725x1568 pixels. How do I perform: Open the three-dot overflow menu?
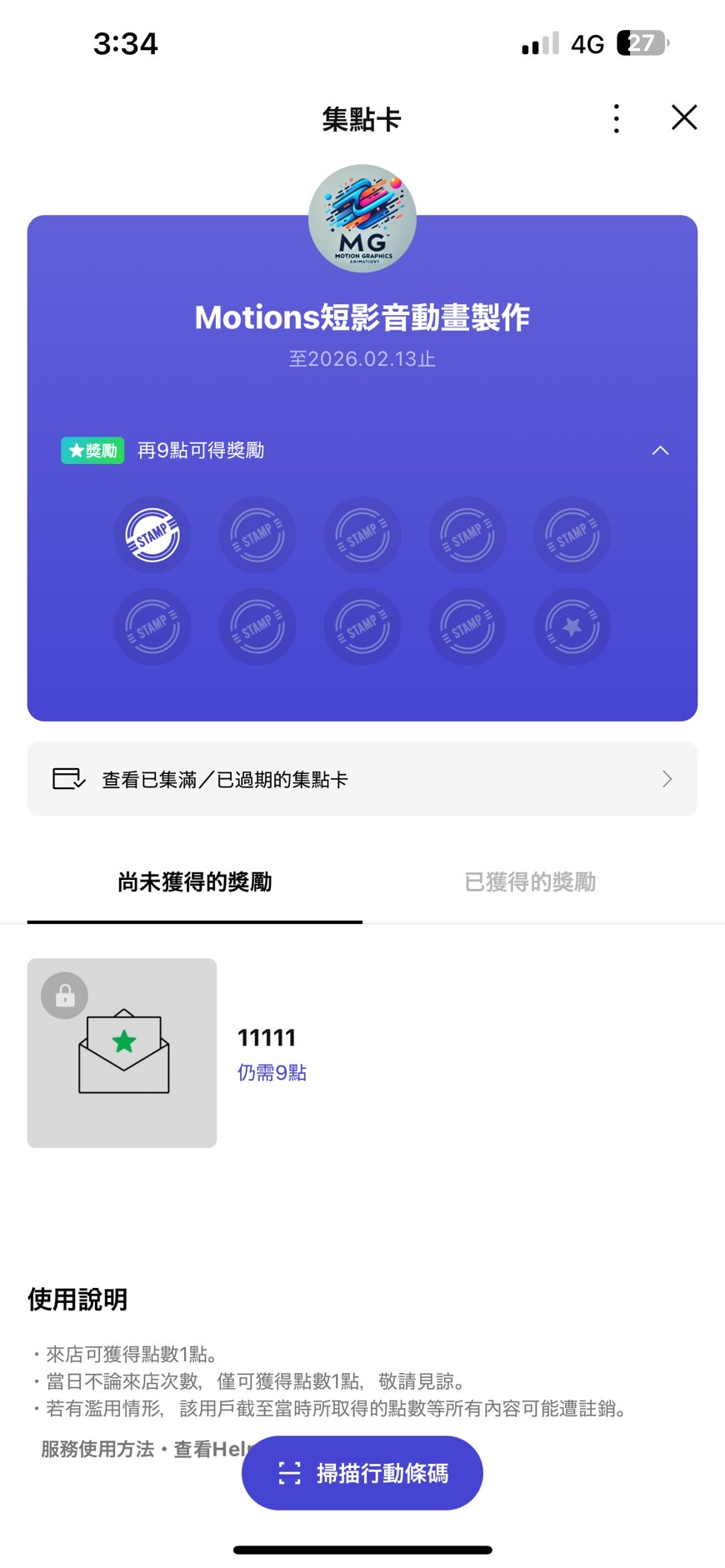pyautogui.click(x=616, y=118)
